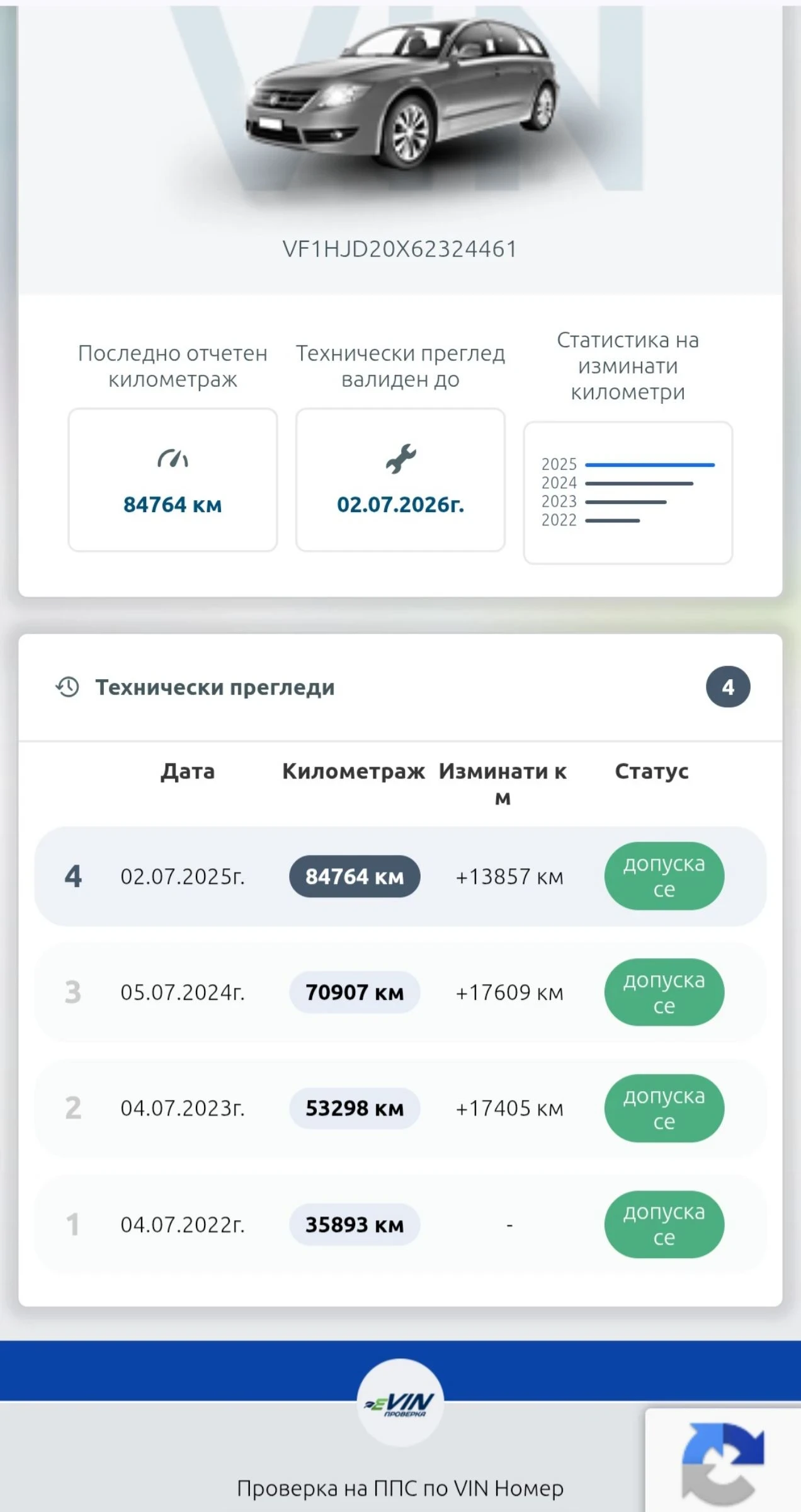This screenshot has width=801, height=1512.
Task: Tap the reCAPTCHA badge
Action: pos(723,1460)
